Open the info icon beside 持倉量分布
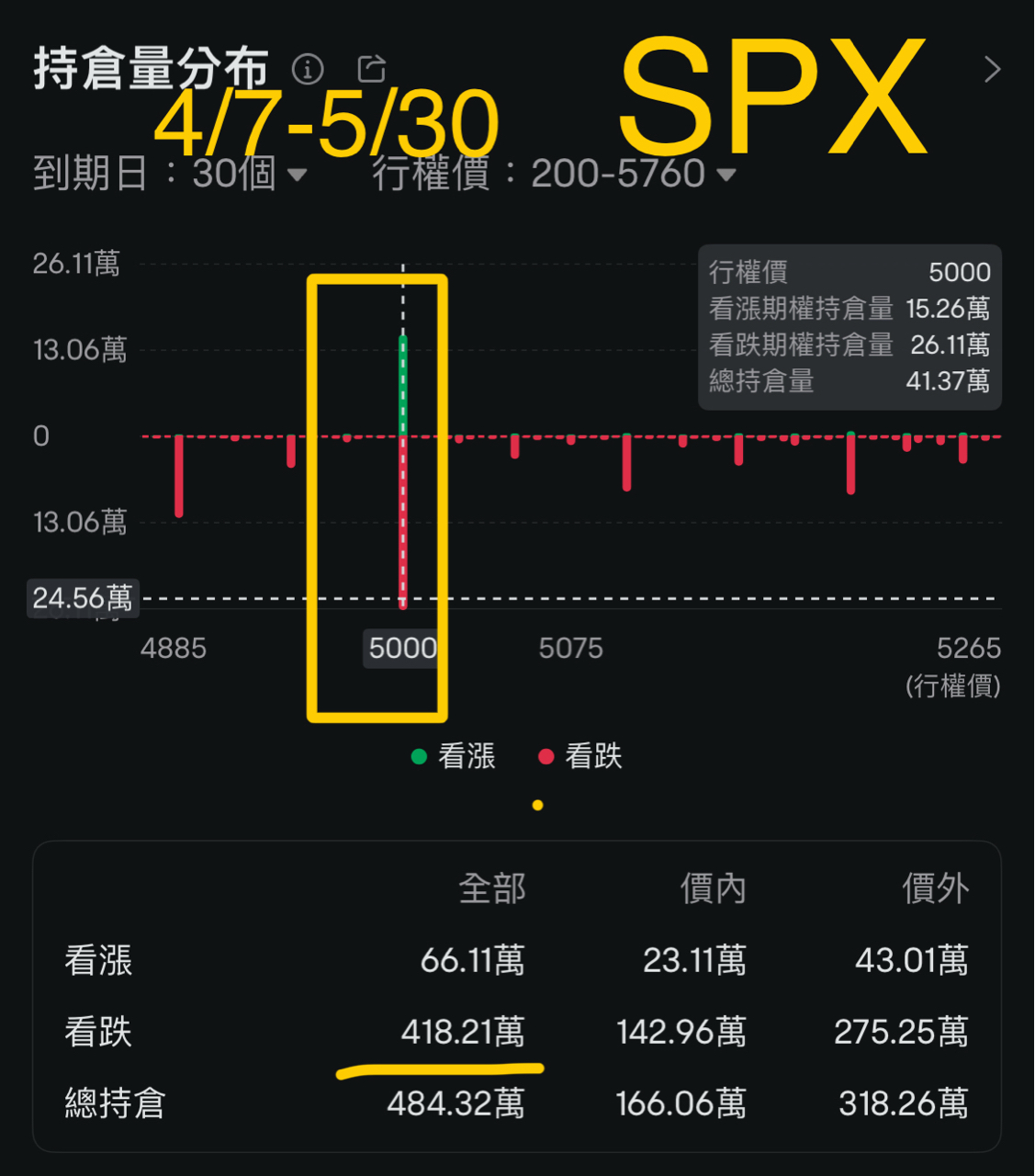The height and width of the screenshot is (1176, 1035). pyautogui.click(x=308, y=69)
